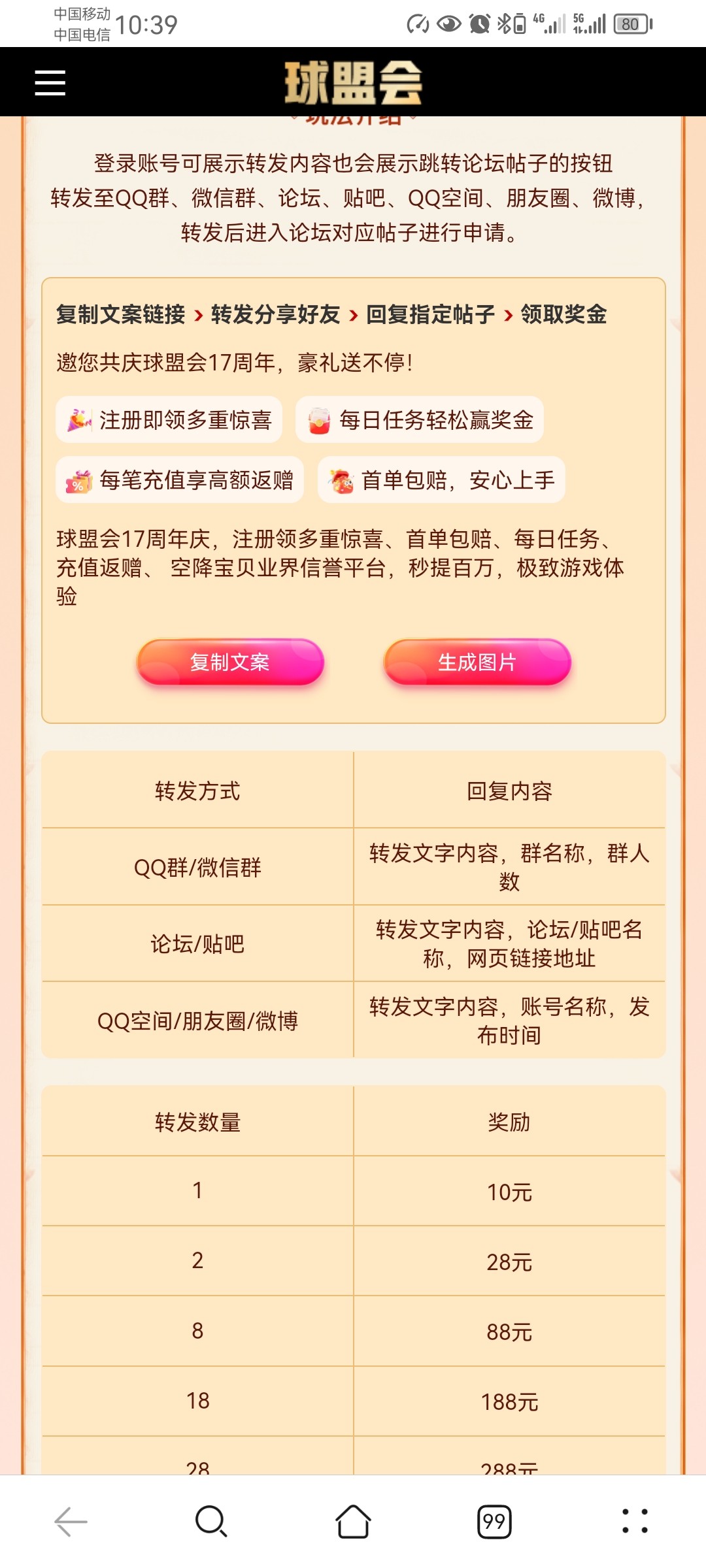Tap the 复制文案 (copy text) button

[x=230, y=662]
